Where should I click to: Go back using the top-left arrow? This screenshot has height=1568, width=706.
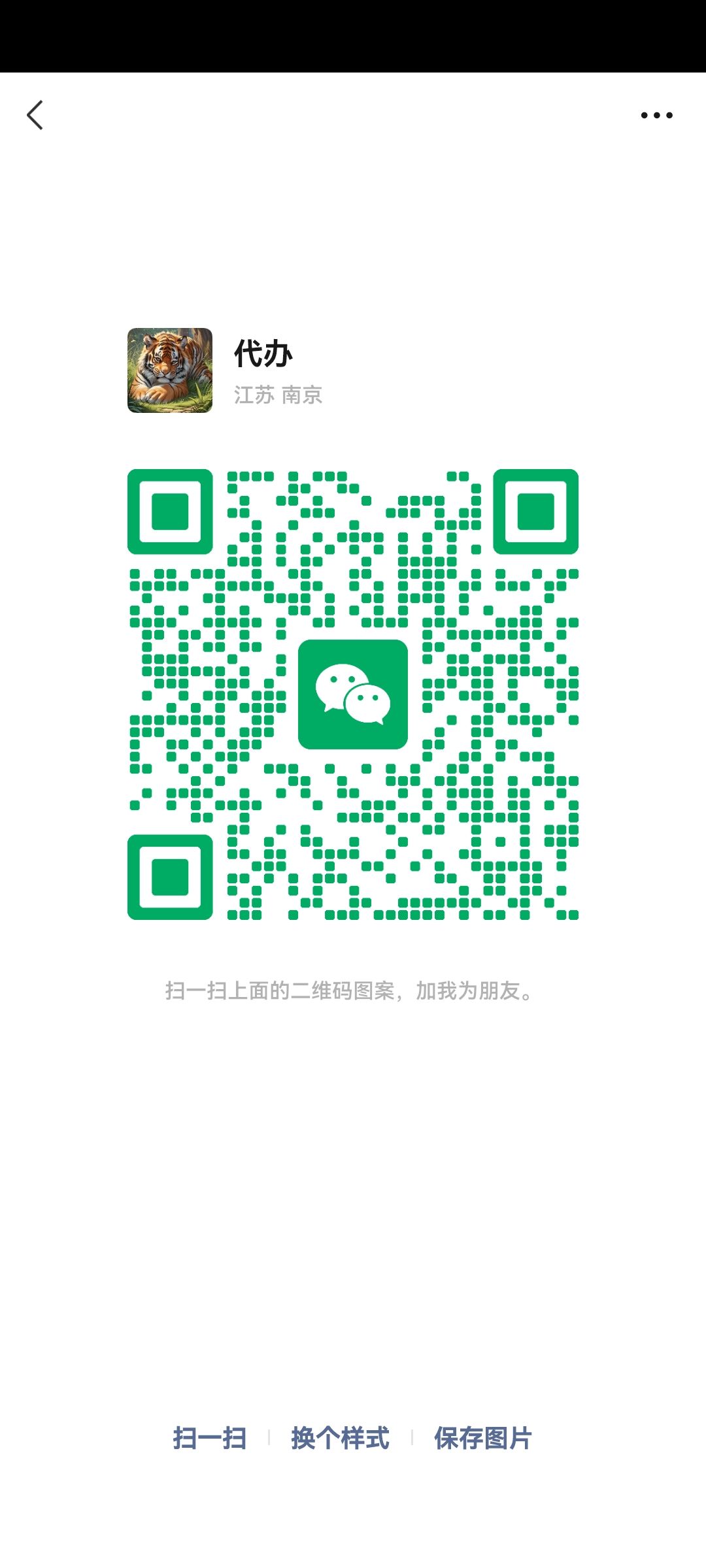35,116
